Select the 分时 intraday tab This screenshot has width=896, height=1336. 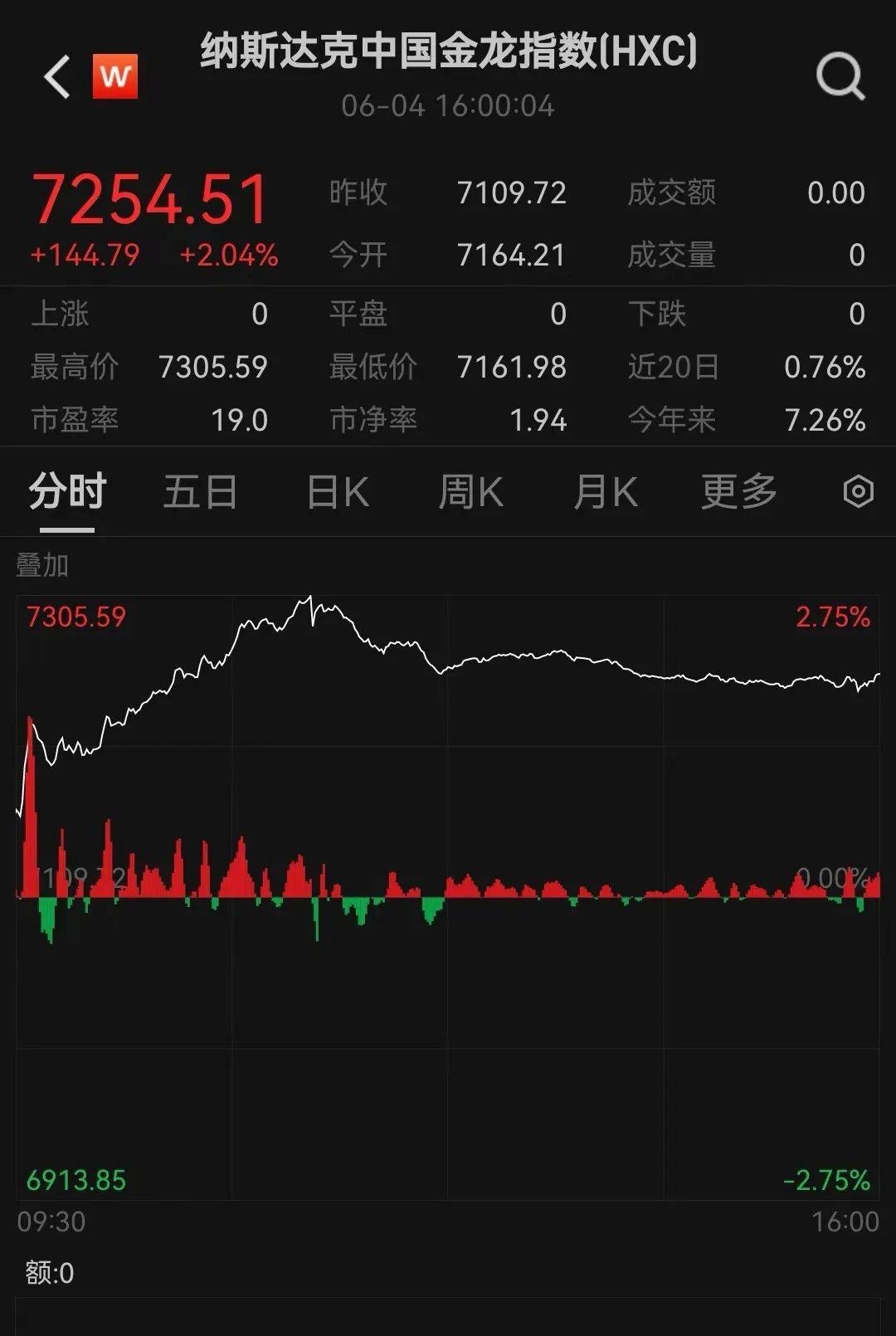(x=67, y=492)
